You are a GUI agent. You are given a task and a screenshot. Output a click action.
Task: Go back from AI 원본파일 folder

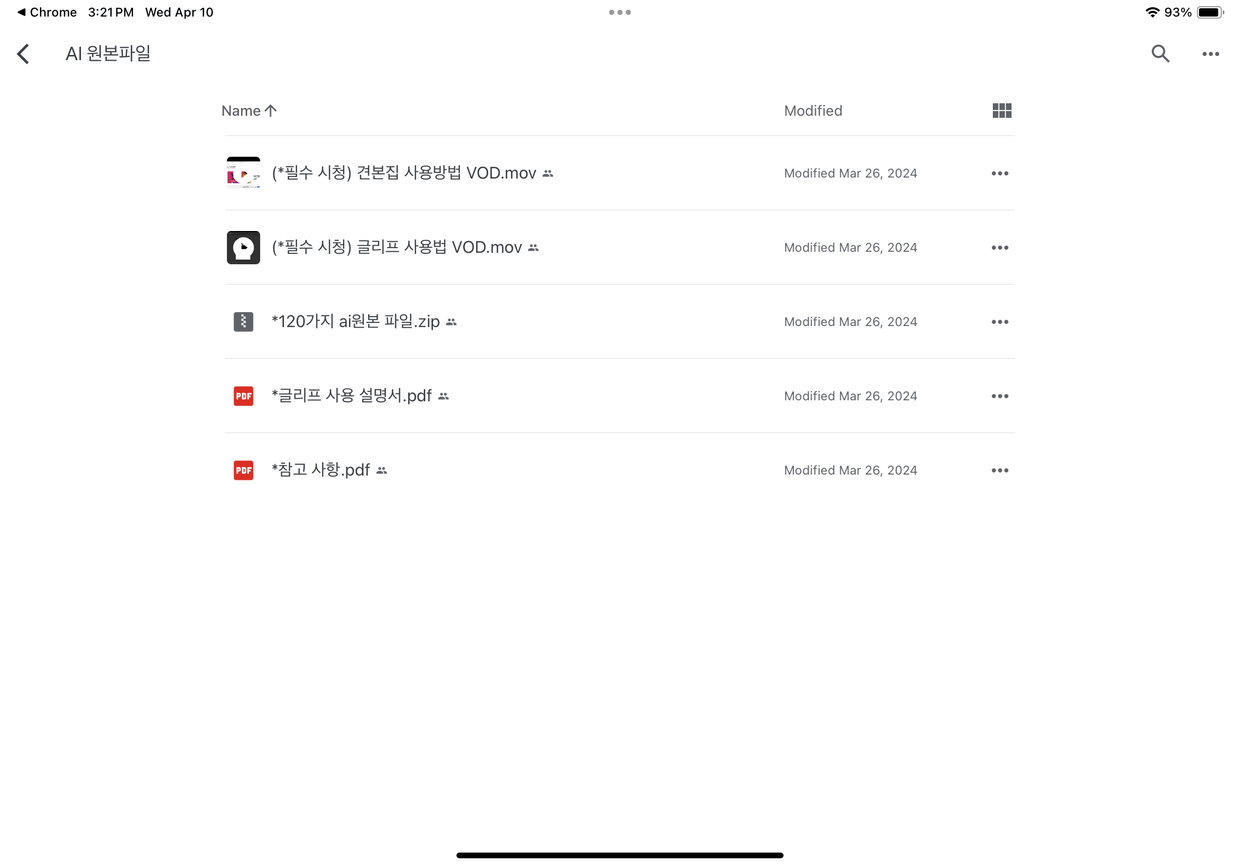click(24, 54)
